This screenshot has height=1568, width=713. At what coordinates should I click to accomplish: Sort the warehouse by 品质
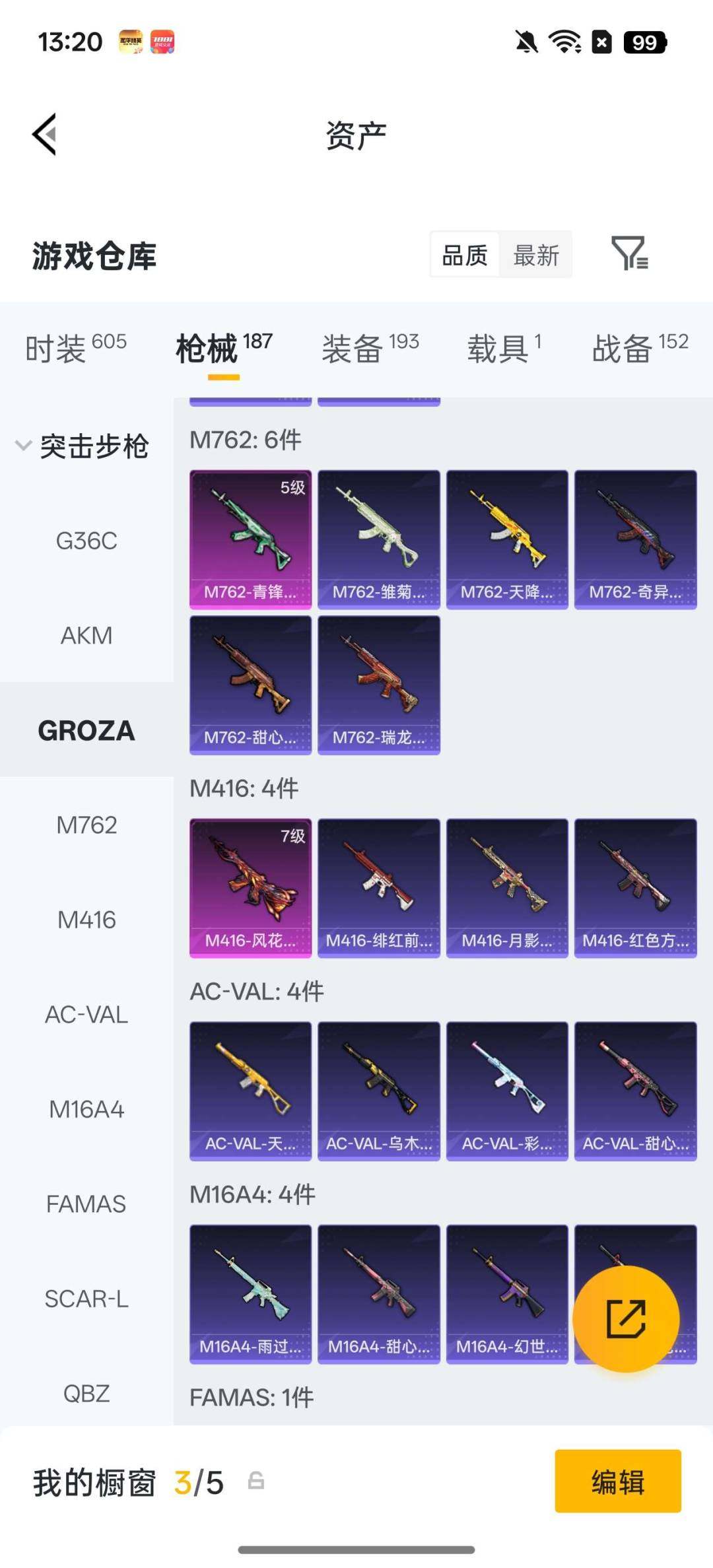(x=465, y=256)
